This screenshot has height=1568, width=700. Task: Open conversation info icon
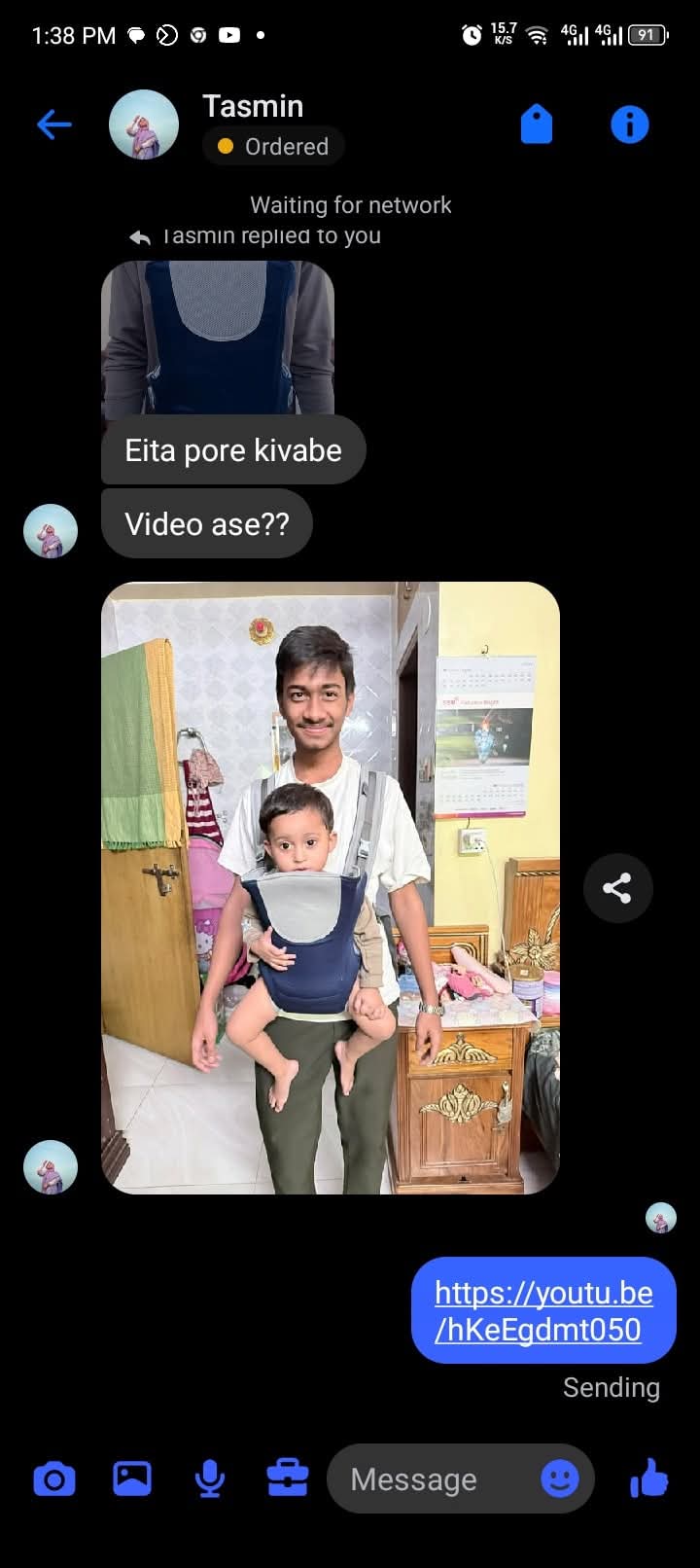629,125
